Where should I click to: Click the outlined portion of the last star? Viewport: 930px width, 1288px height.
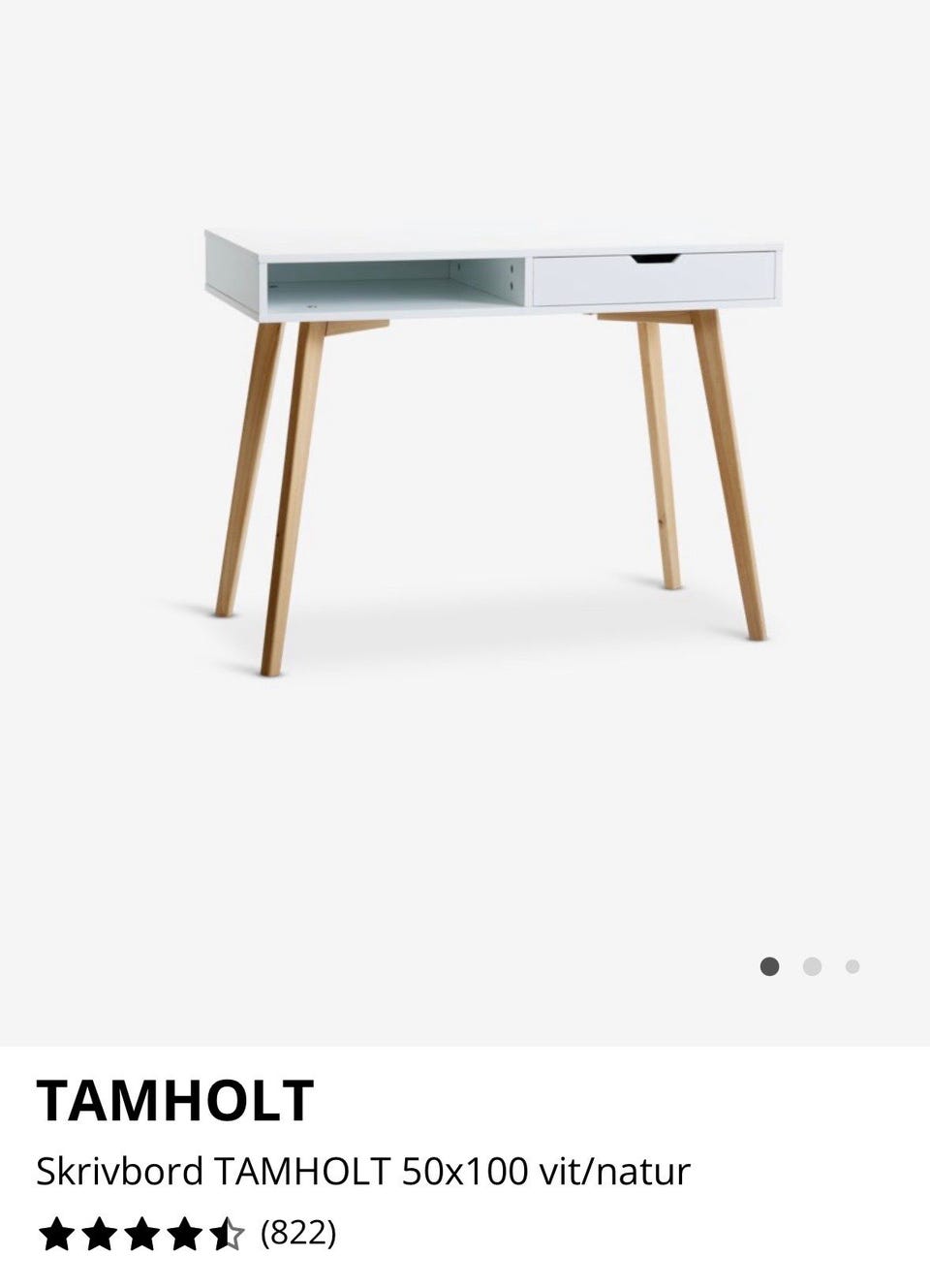pyautogui.click(x=236, y=1235)
